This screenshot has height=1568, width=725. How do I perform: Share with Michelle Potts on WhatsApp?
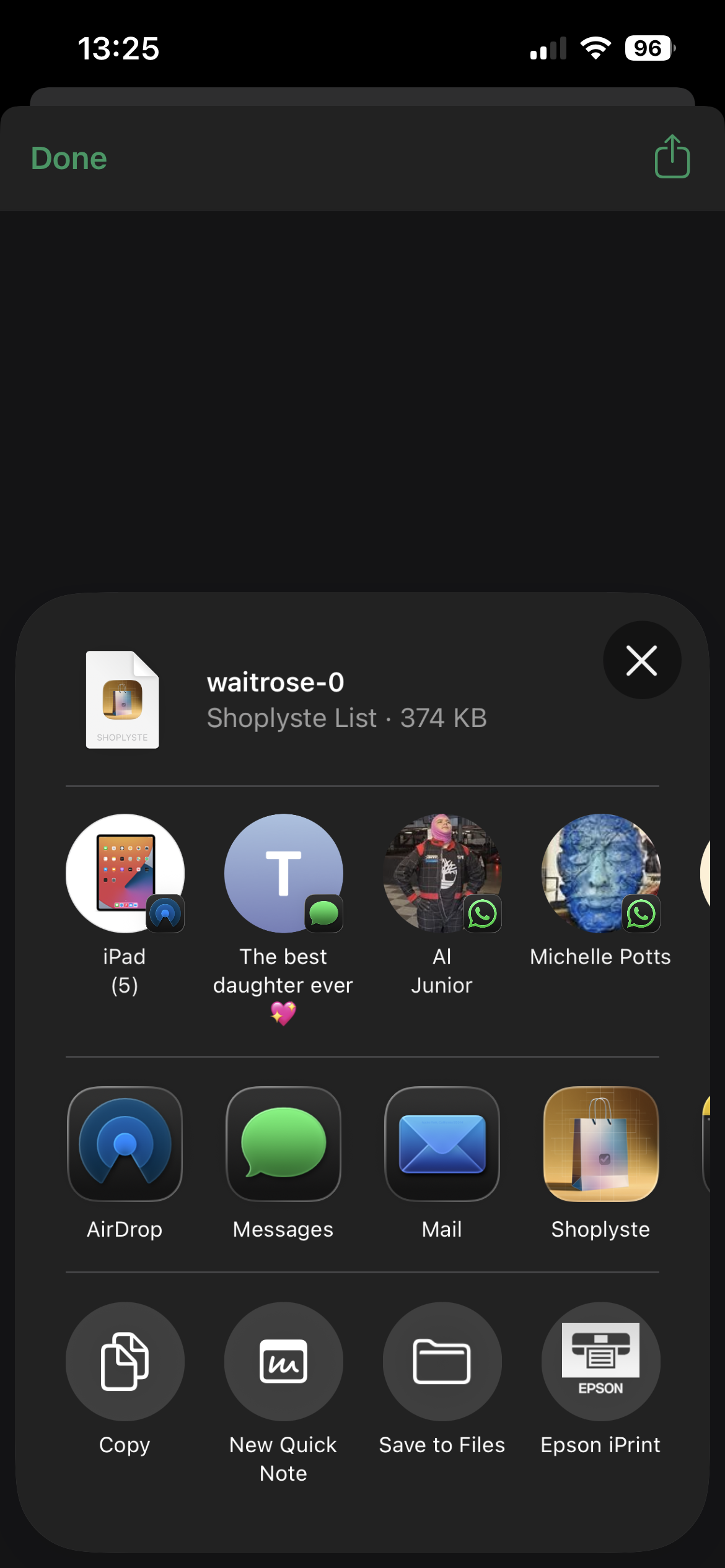(x=600, y=873)
